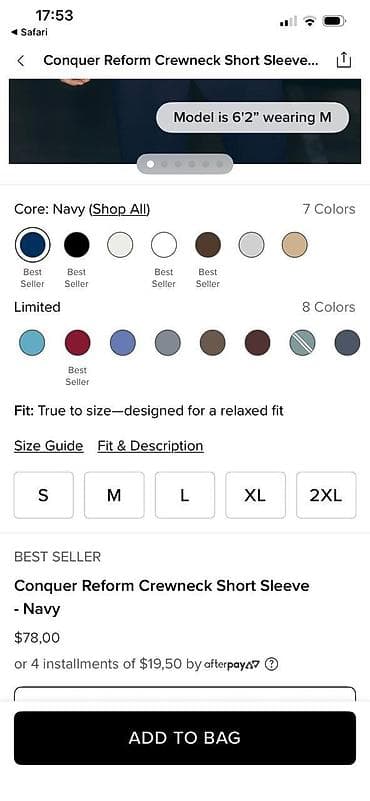Screen dimensions: 370x801
Task: Select the black core color swatch
Action: point(77,245)
